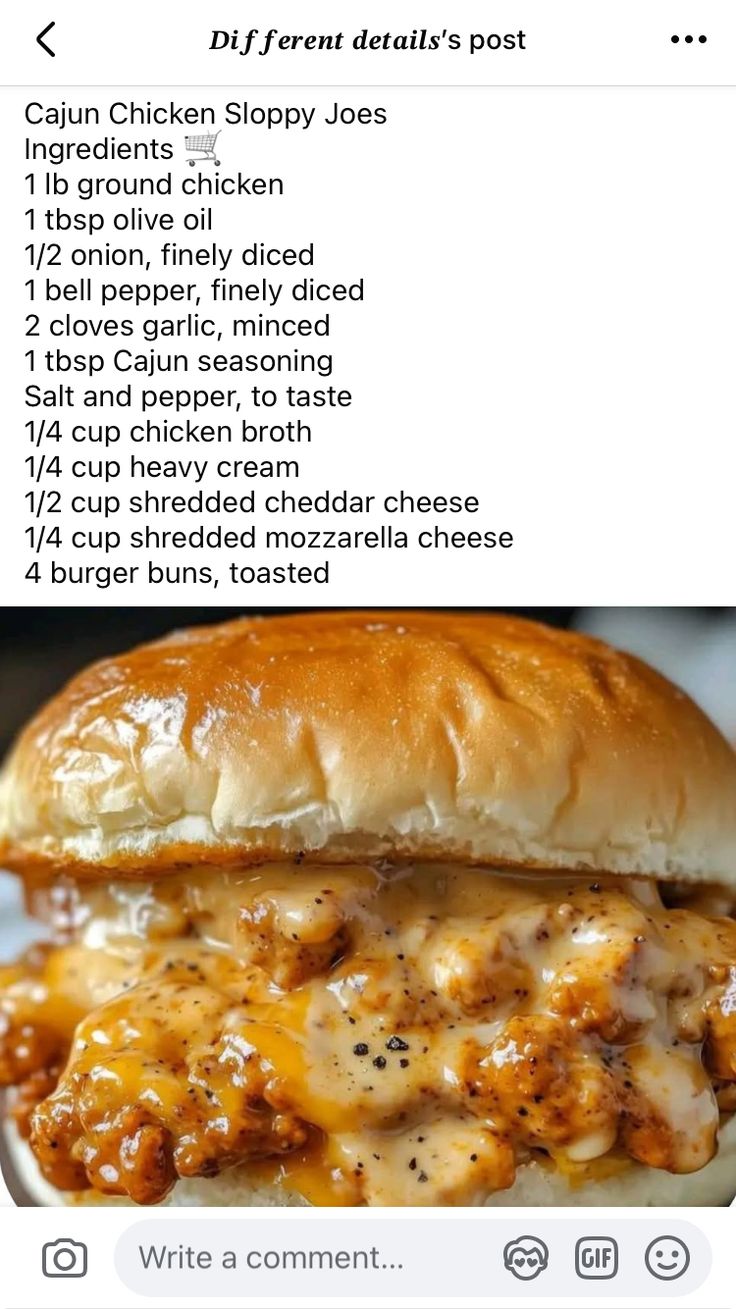Screen dimensions: 736x1309
Task: Go back from the post
Action: tap(46, 40)
